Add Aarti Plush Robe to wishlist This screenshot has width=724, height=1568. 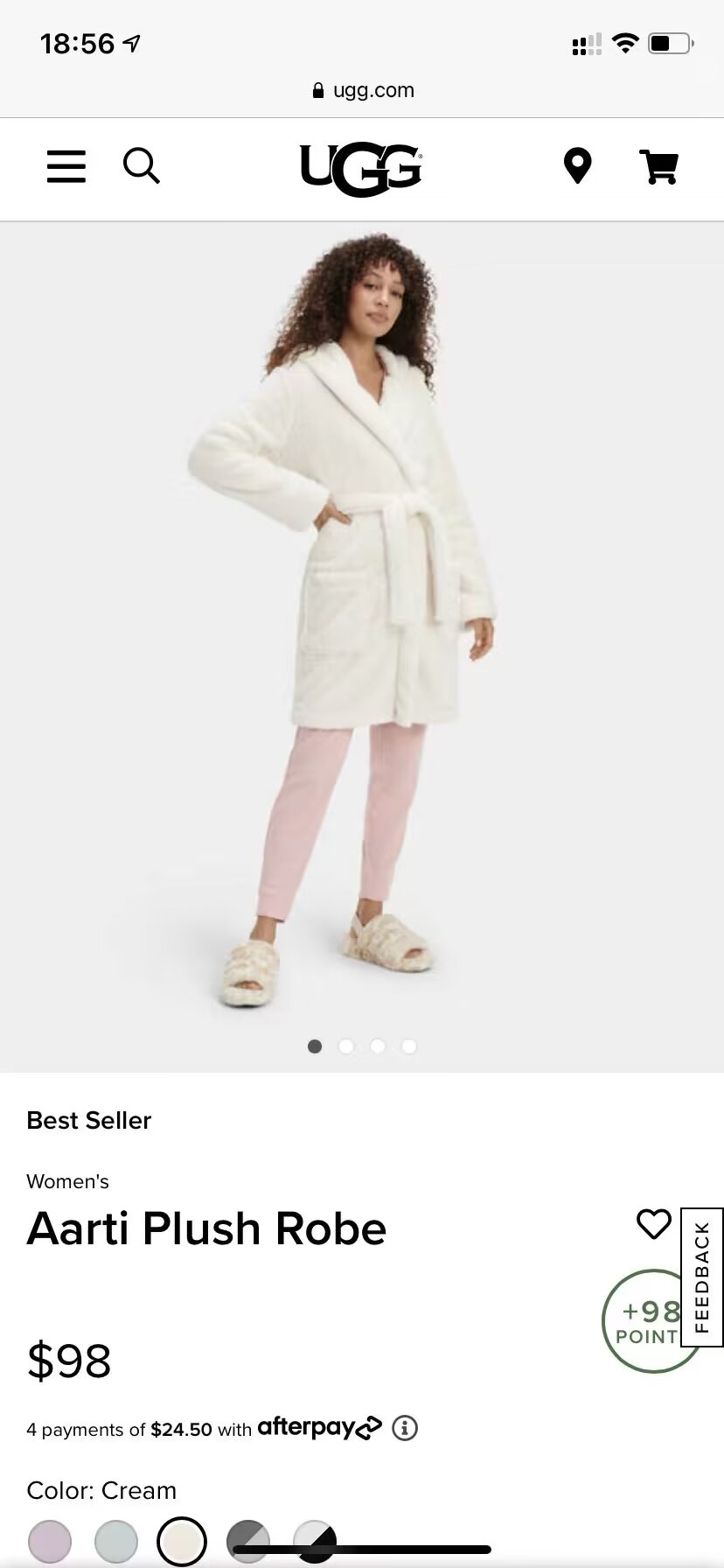pos(653,1224)
